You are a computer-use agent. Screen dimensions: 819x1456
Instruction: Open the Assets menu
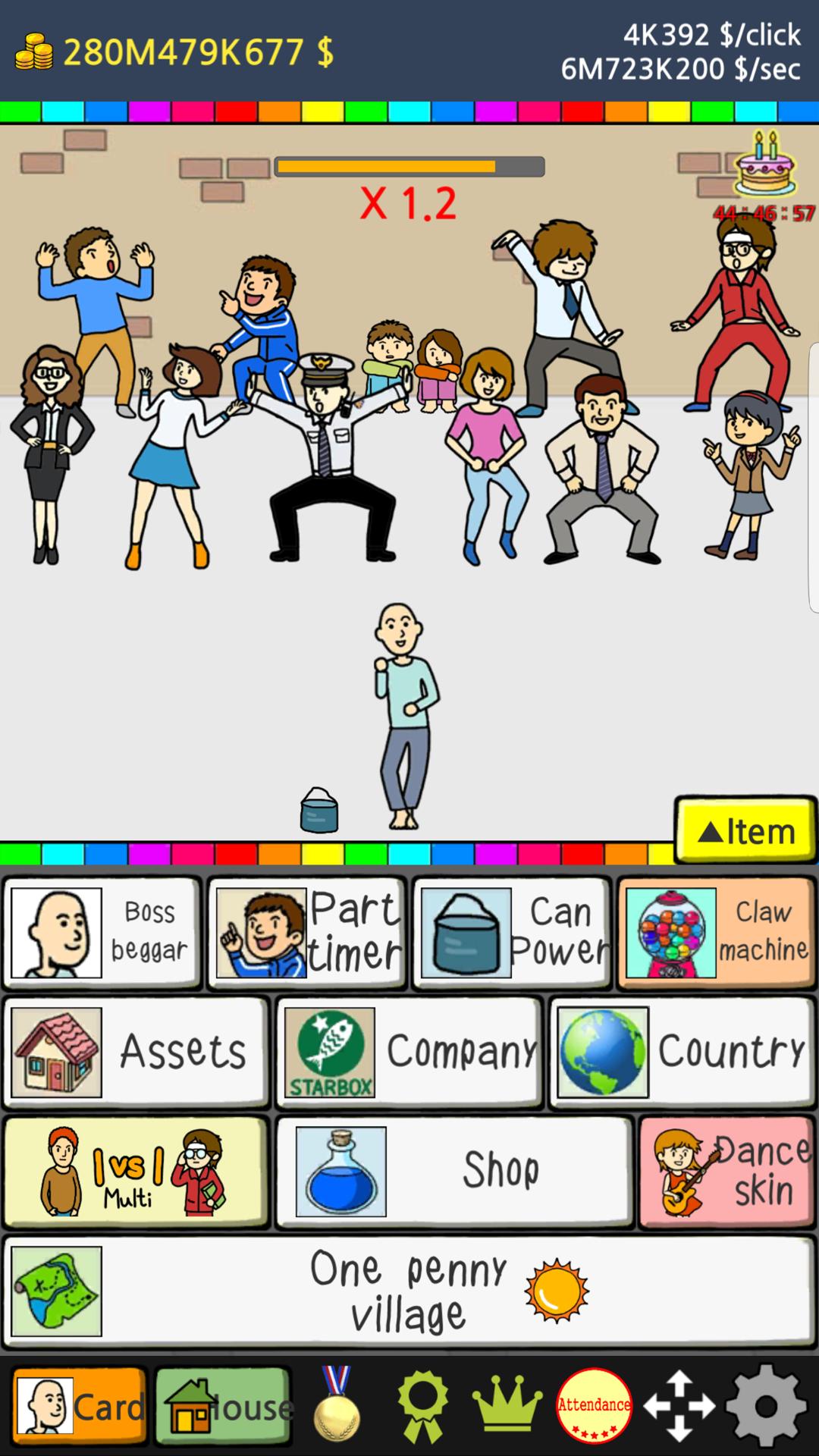pos(136,1053)
